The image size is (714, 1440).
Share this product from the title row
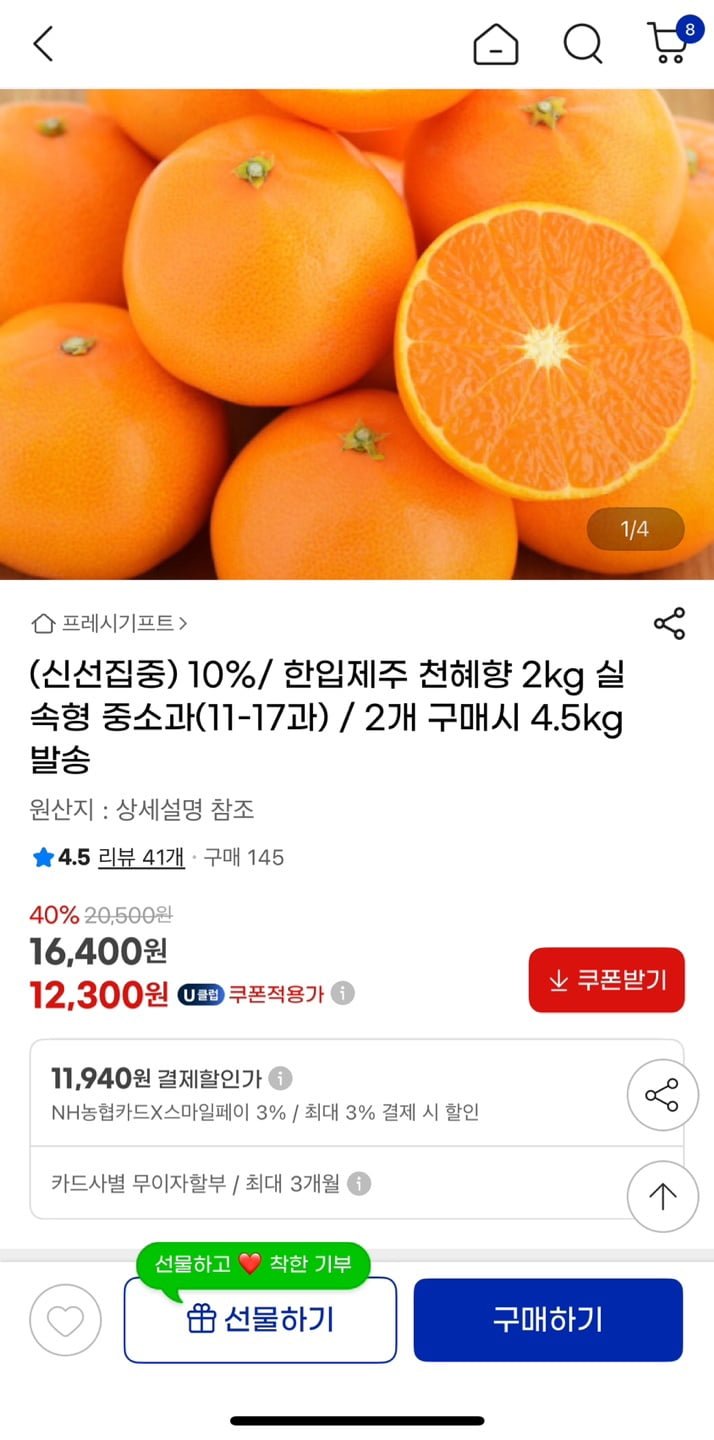(x=669, y=623)
